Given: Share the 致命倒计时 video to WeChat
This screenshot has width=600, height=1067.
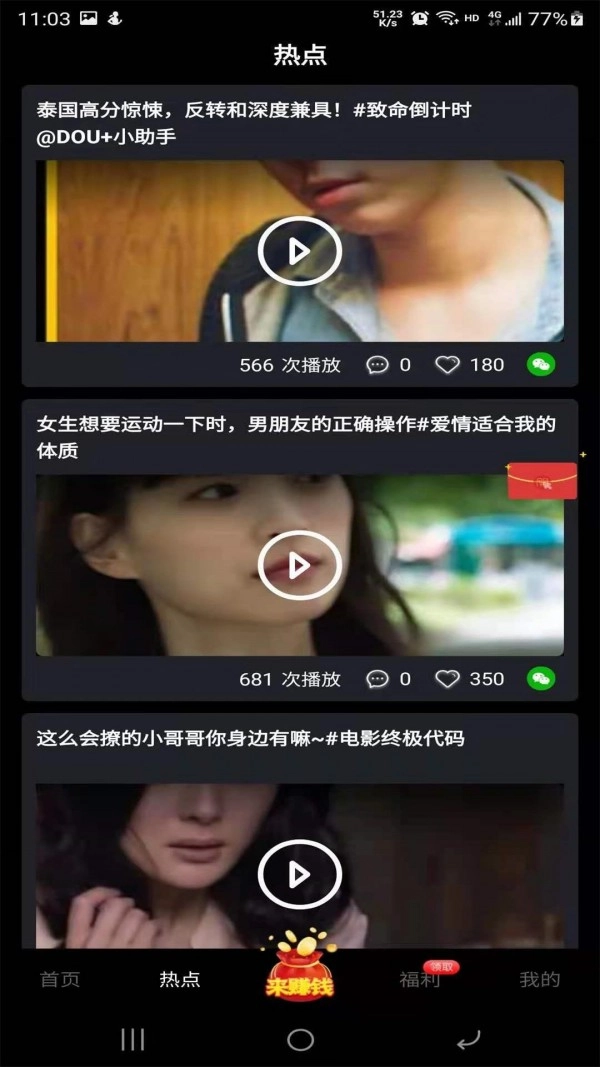Looking at the screenshot, I should (541, 365).
